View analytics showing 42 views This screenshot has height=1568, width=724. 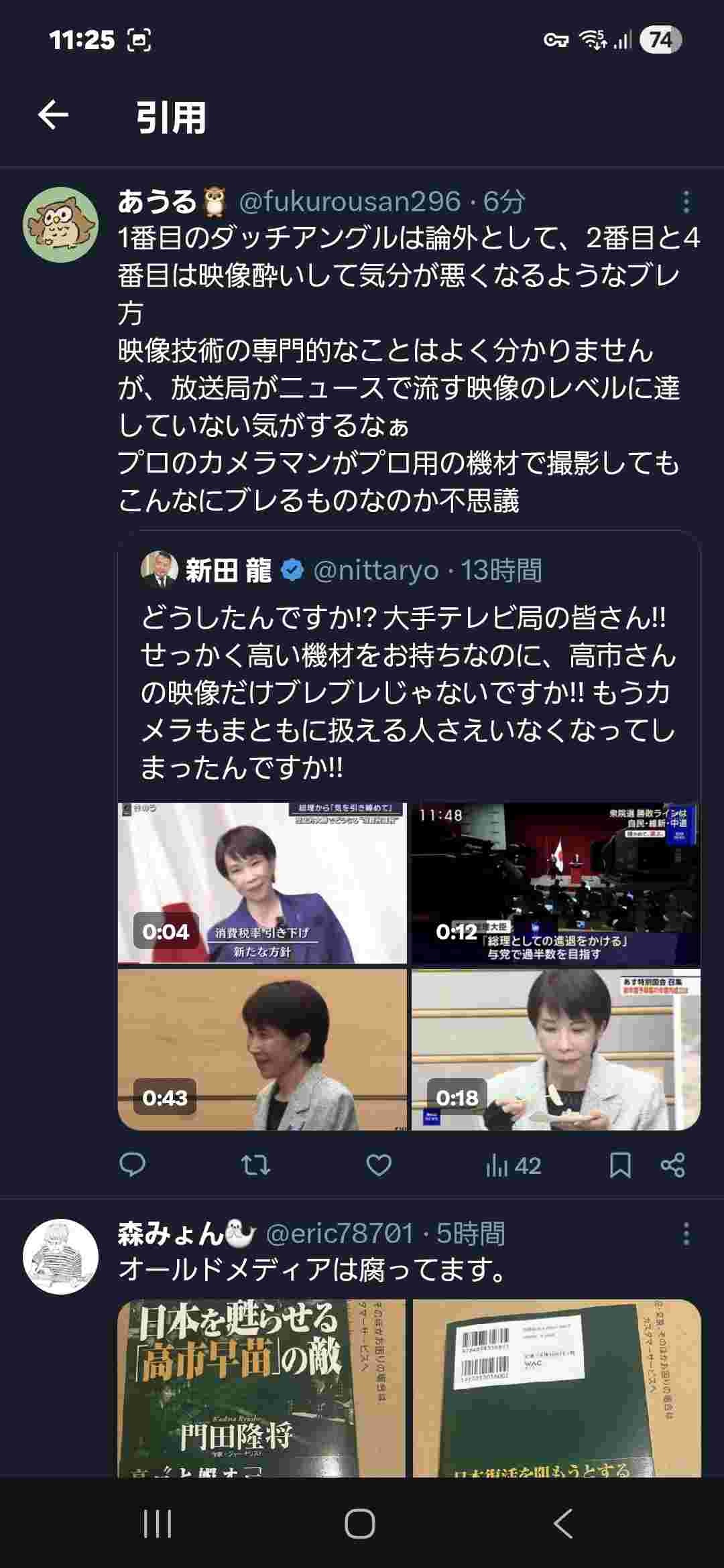(513, 1166)
